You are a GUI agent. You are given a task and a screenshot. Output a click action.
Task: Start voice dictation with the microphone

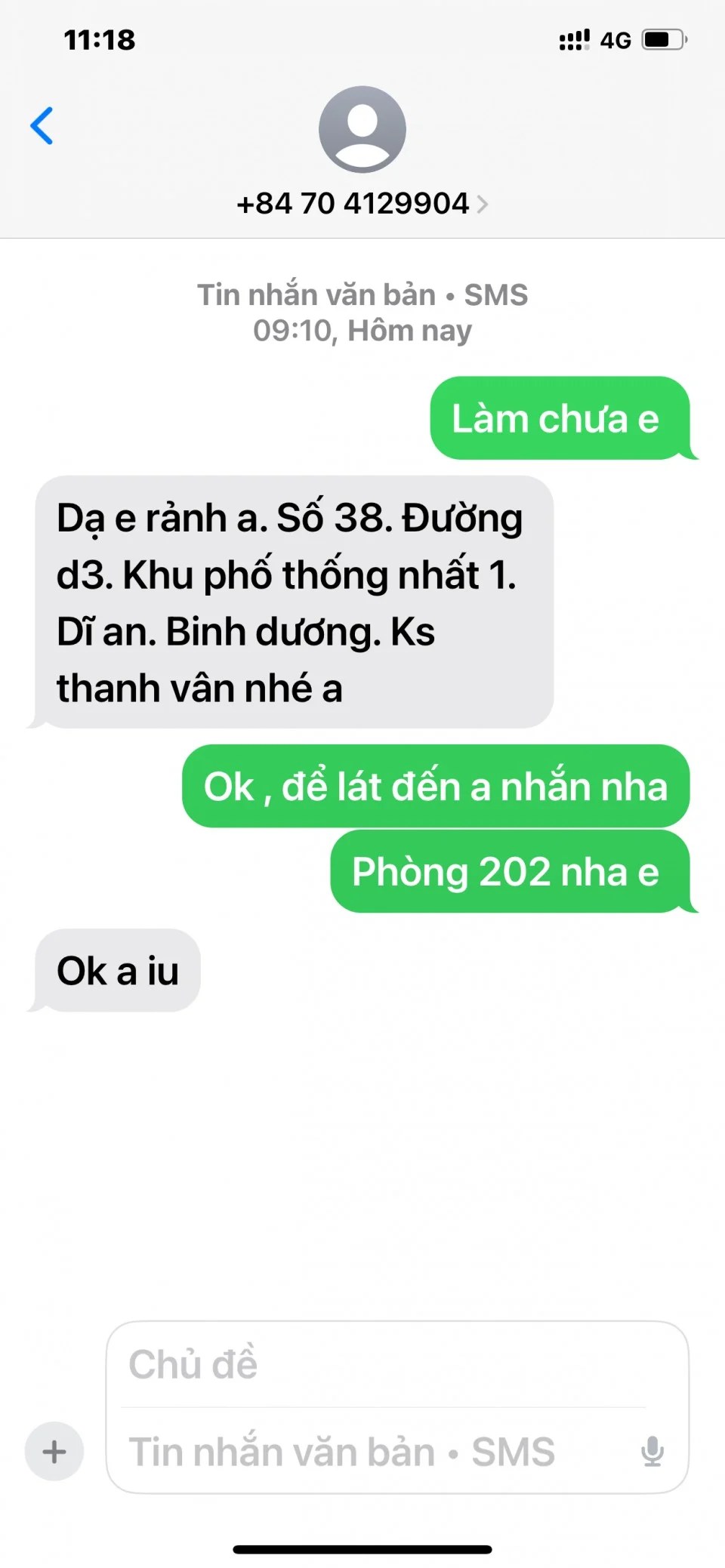[x=652, y=1451]
